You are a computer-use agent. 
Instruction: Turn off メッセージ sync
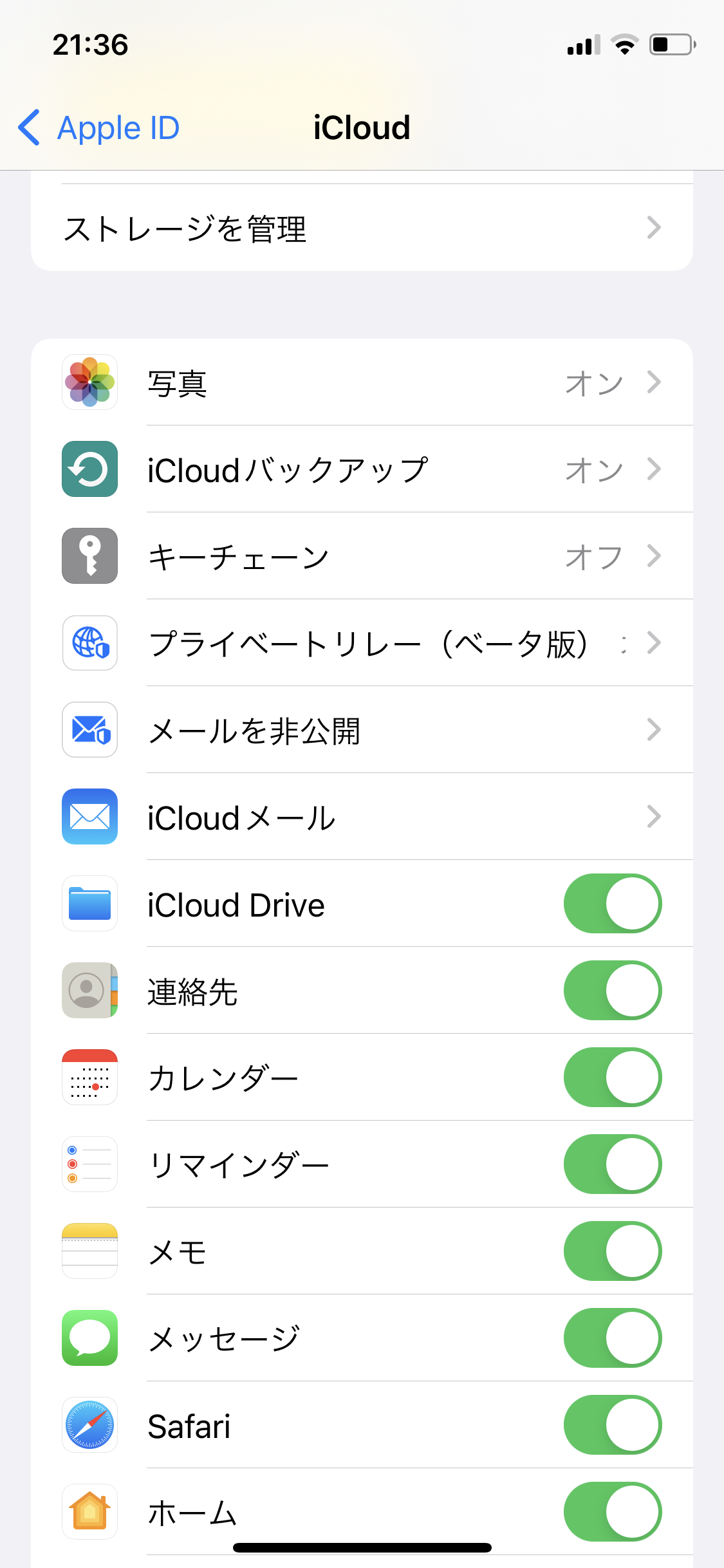pyautogui.click(x=612, y=1338)
